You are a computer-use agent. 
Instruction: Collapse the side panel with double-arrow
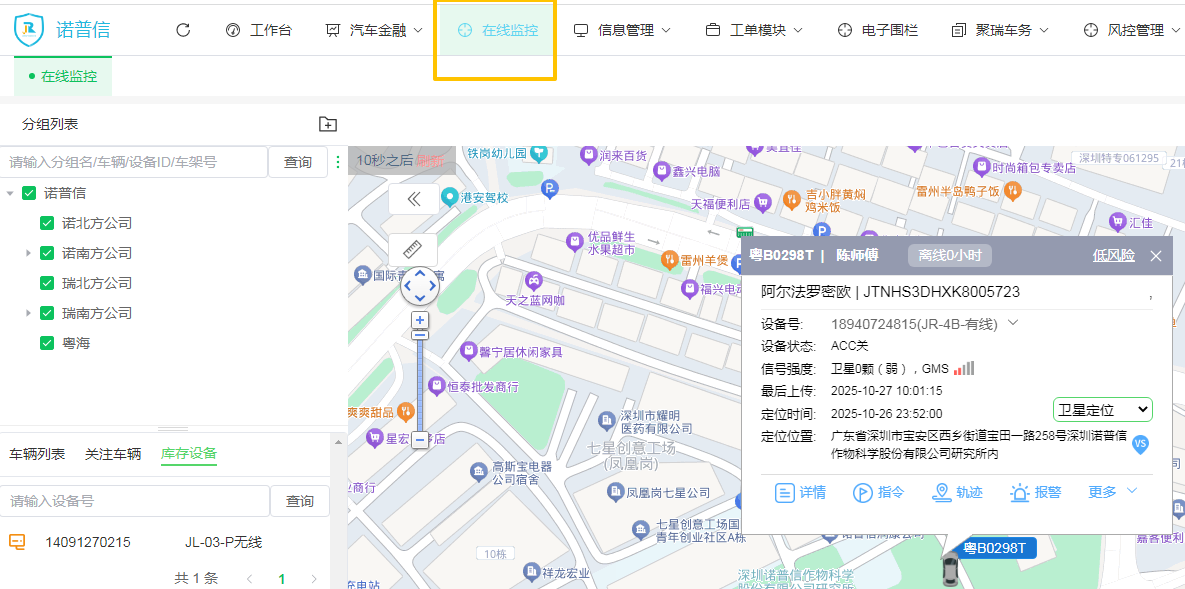click(x=413, y=198)
